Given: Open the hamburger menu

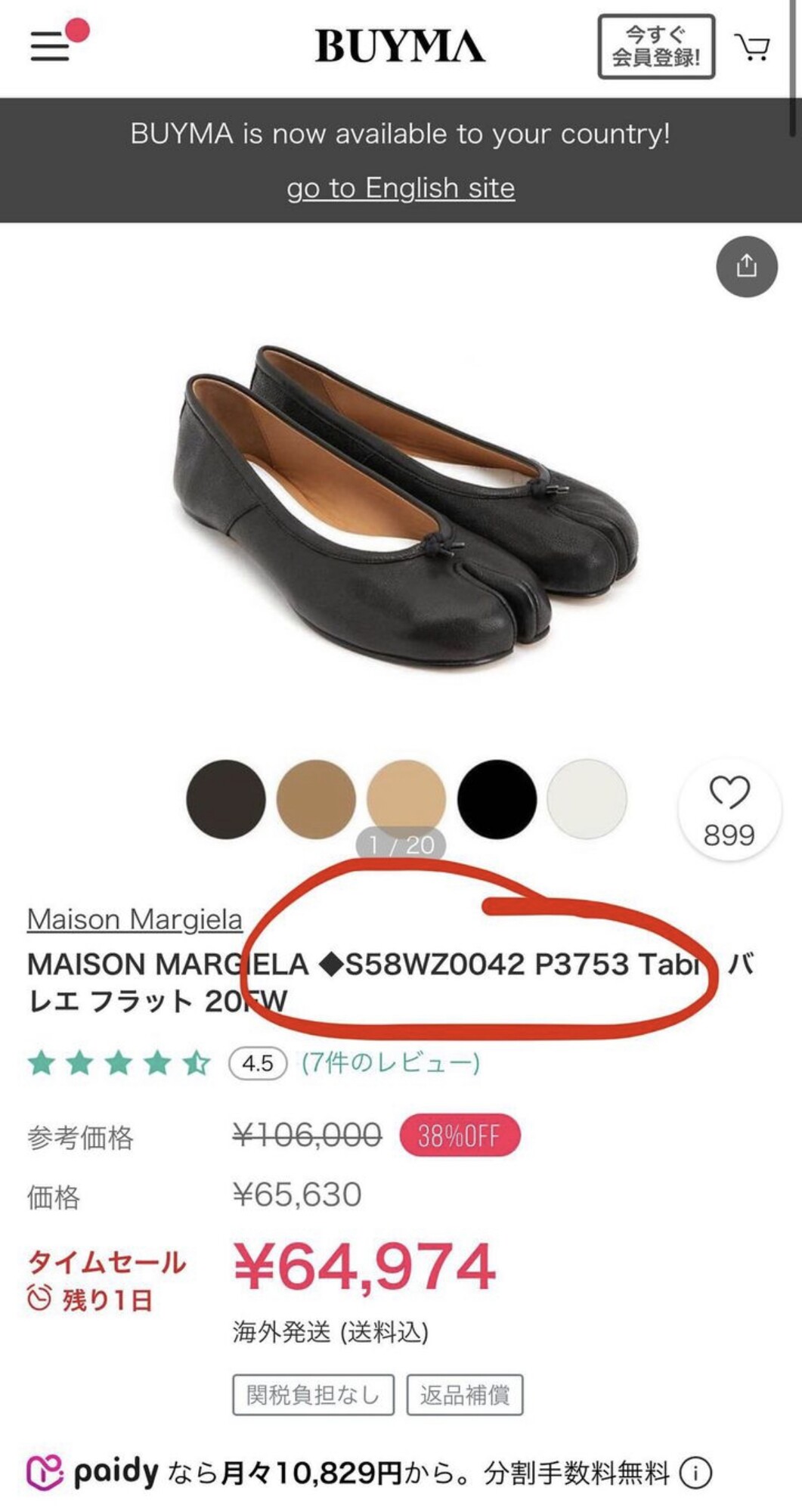Looking at the screenshot, I should click(x=51, y=46).
